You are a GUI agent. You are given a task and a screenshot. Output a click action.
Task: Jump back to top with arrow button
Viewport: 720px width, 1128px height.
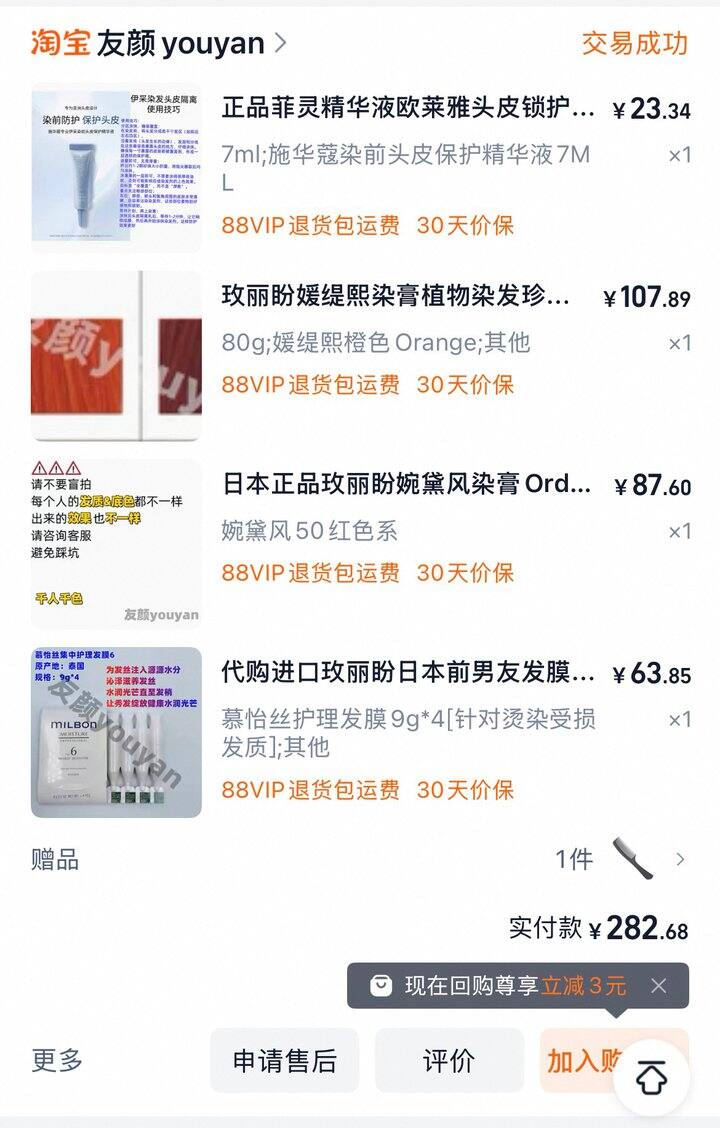click(652, 1078)
